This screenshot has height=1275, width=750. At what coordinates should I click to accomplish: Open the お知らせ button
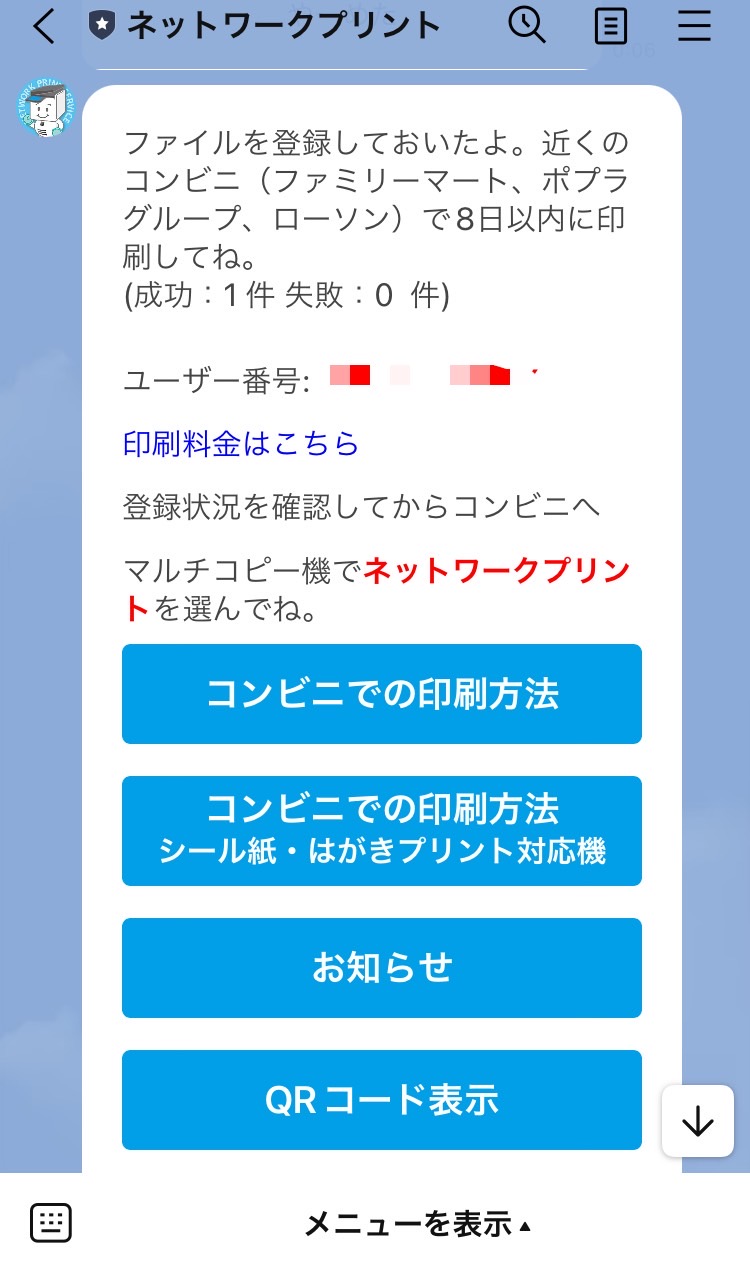coord(382,968)
